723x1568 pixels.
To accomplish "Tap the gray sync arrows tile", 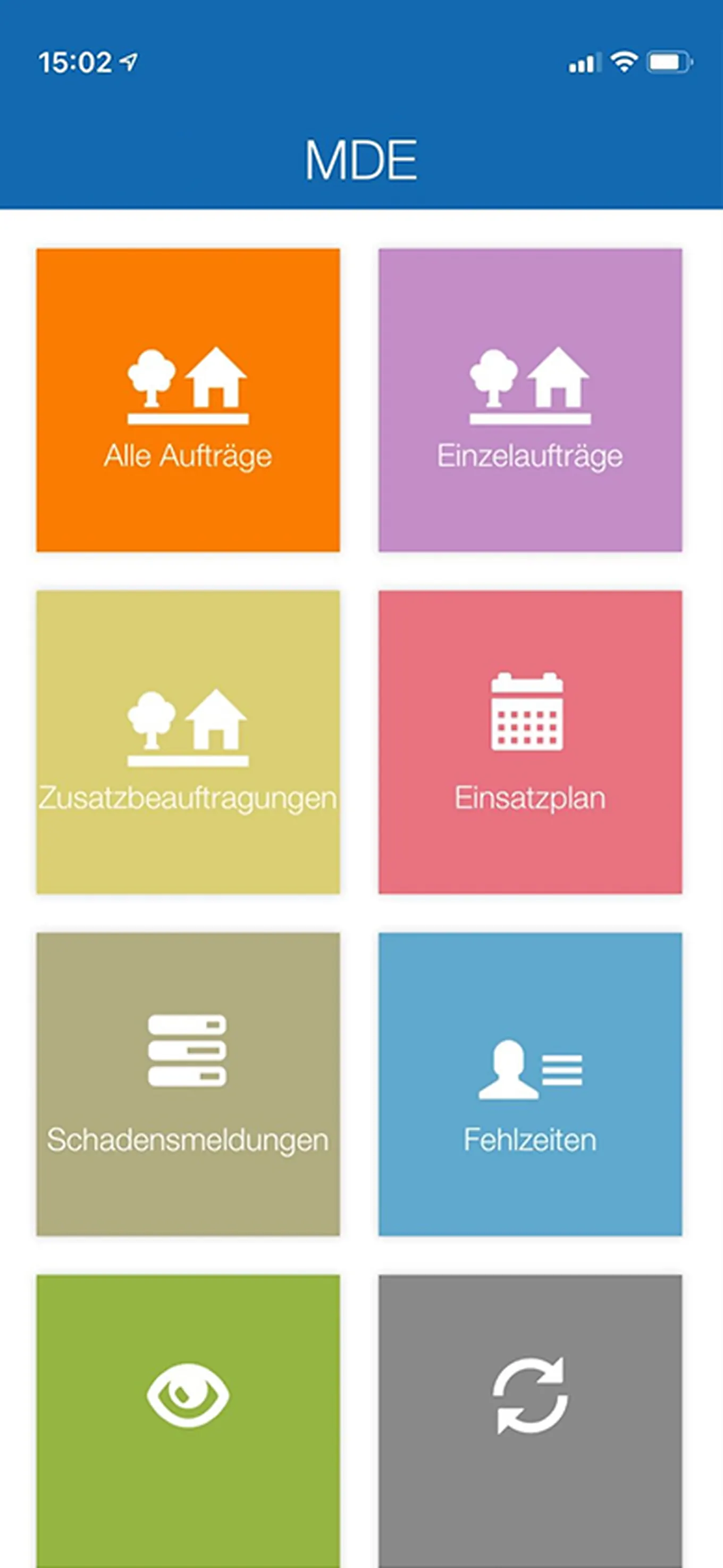I will [x=530, y=1418].
